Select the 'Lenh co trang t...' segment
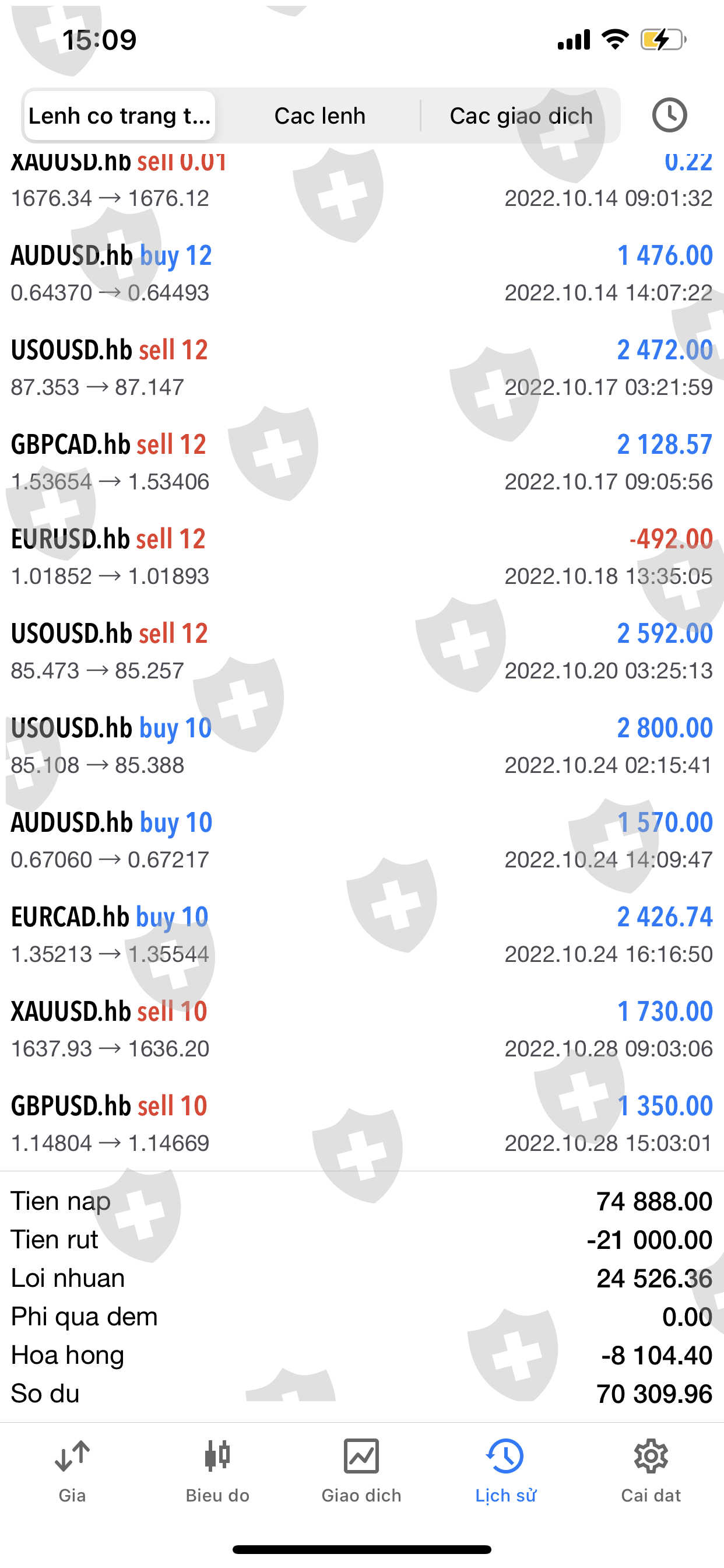This screenshot has height=1568, width=724. point(120,116)
